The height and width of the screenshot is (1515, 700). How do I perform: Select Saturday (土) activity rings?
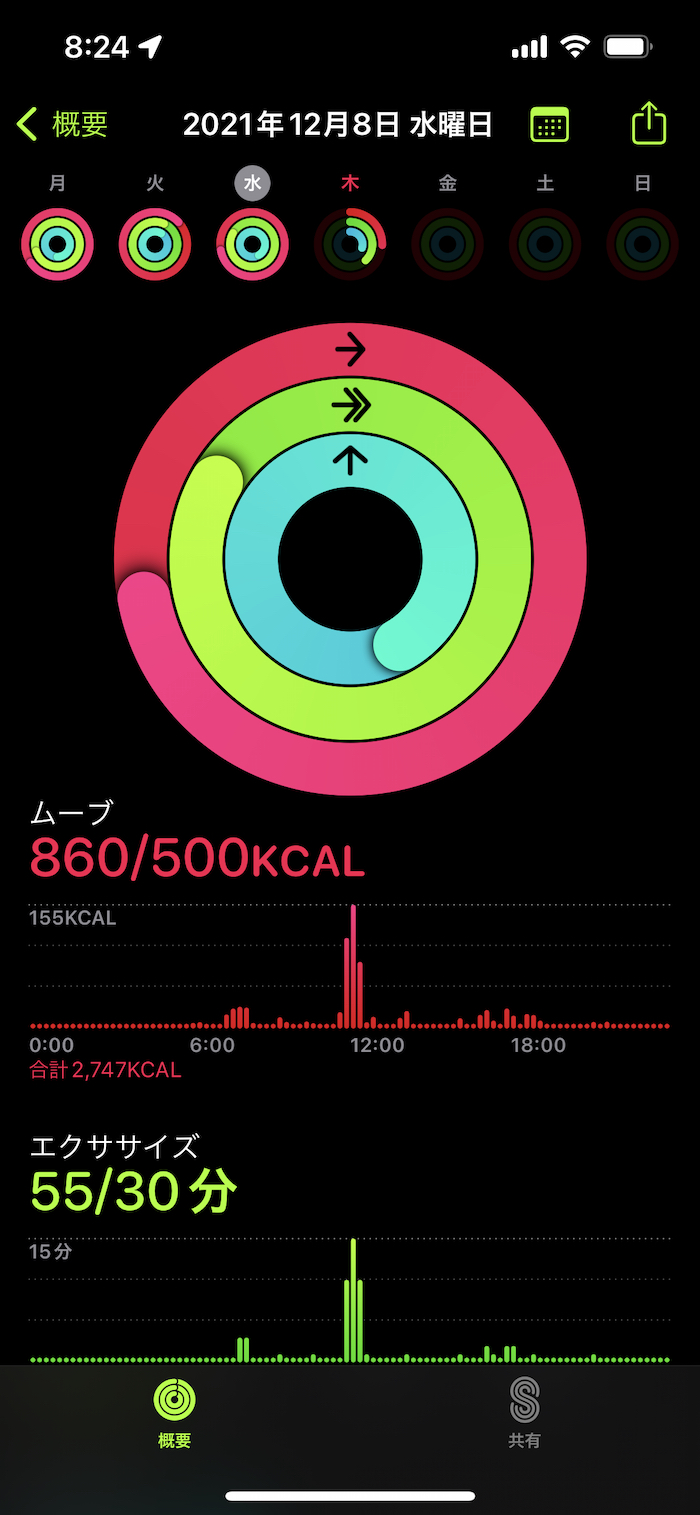[x=545, y=243]
